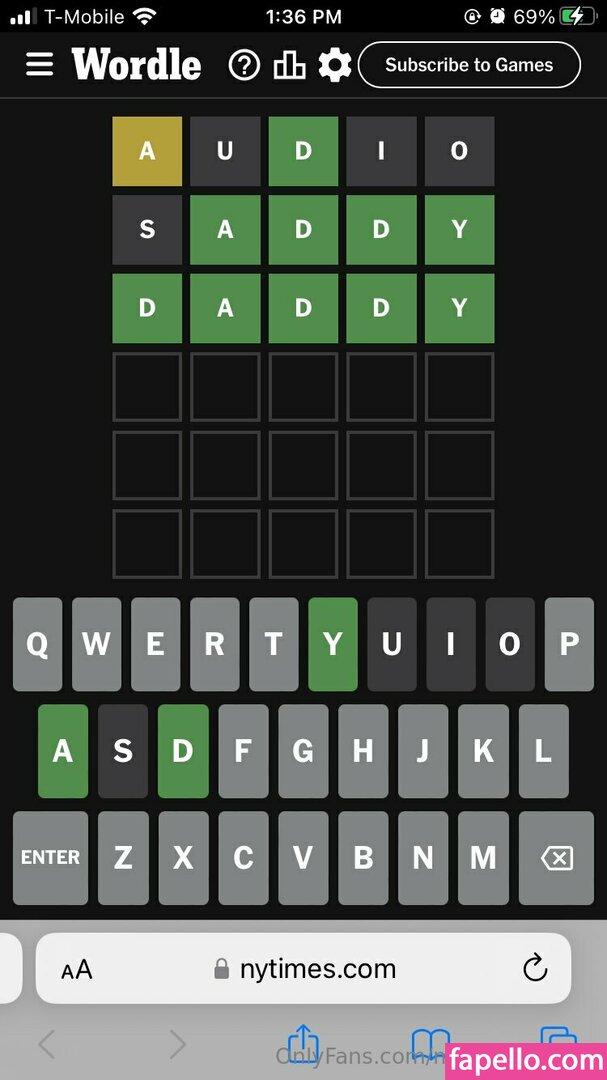
Task: Select the L key
Action: [x=543, y=751]
